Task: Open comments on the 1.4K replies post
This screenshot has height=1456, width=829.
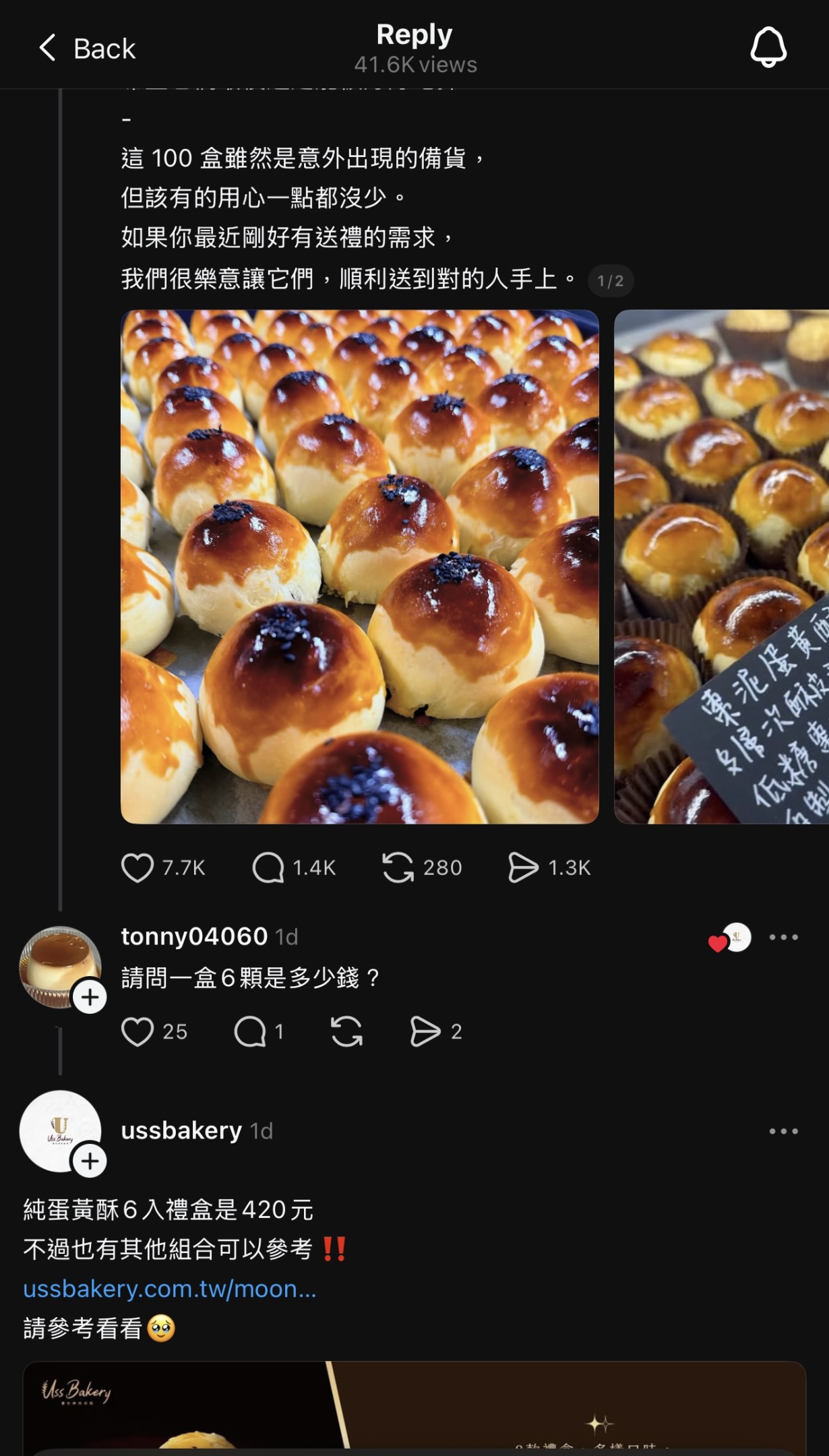Action: 268,868
